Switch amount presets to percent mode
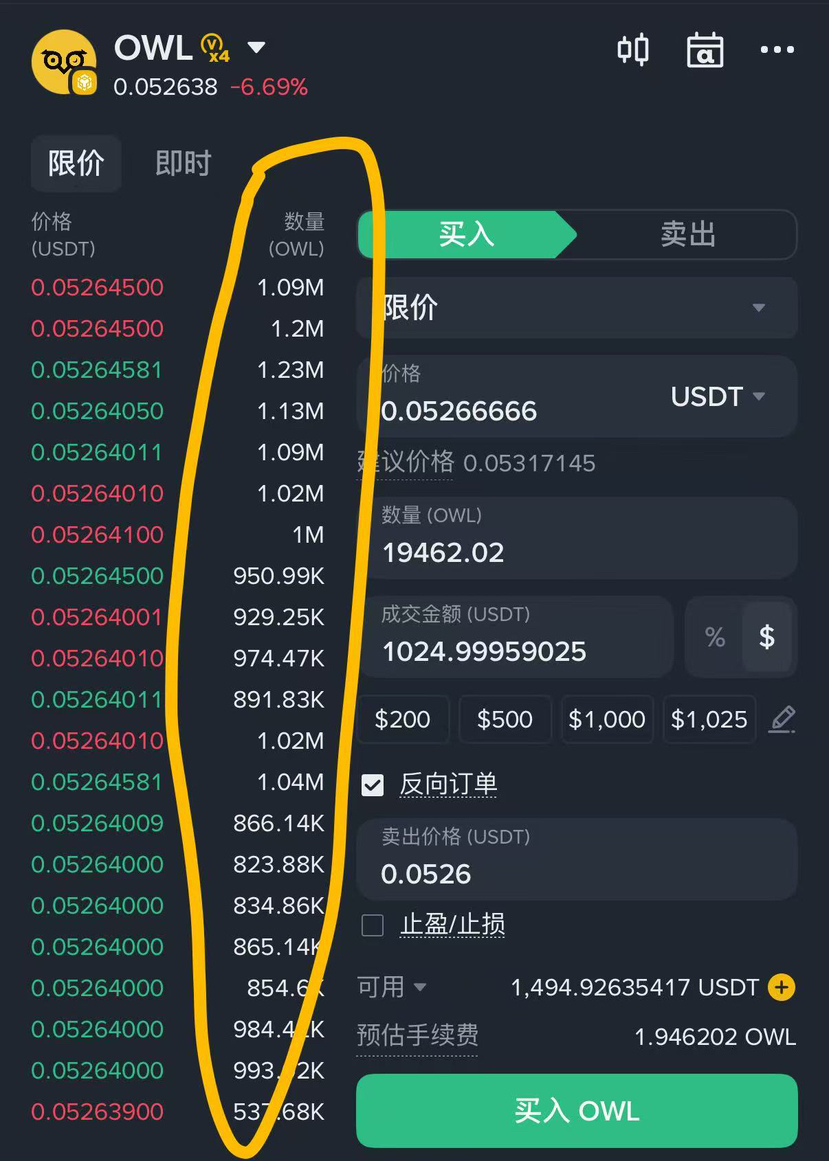 [x=714, y=637]
